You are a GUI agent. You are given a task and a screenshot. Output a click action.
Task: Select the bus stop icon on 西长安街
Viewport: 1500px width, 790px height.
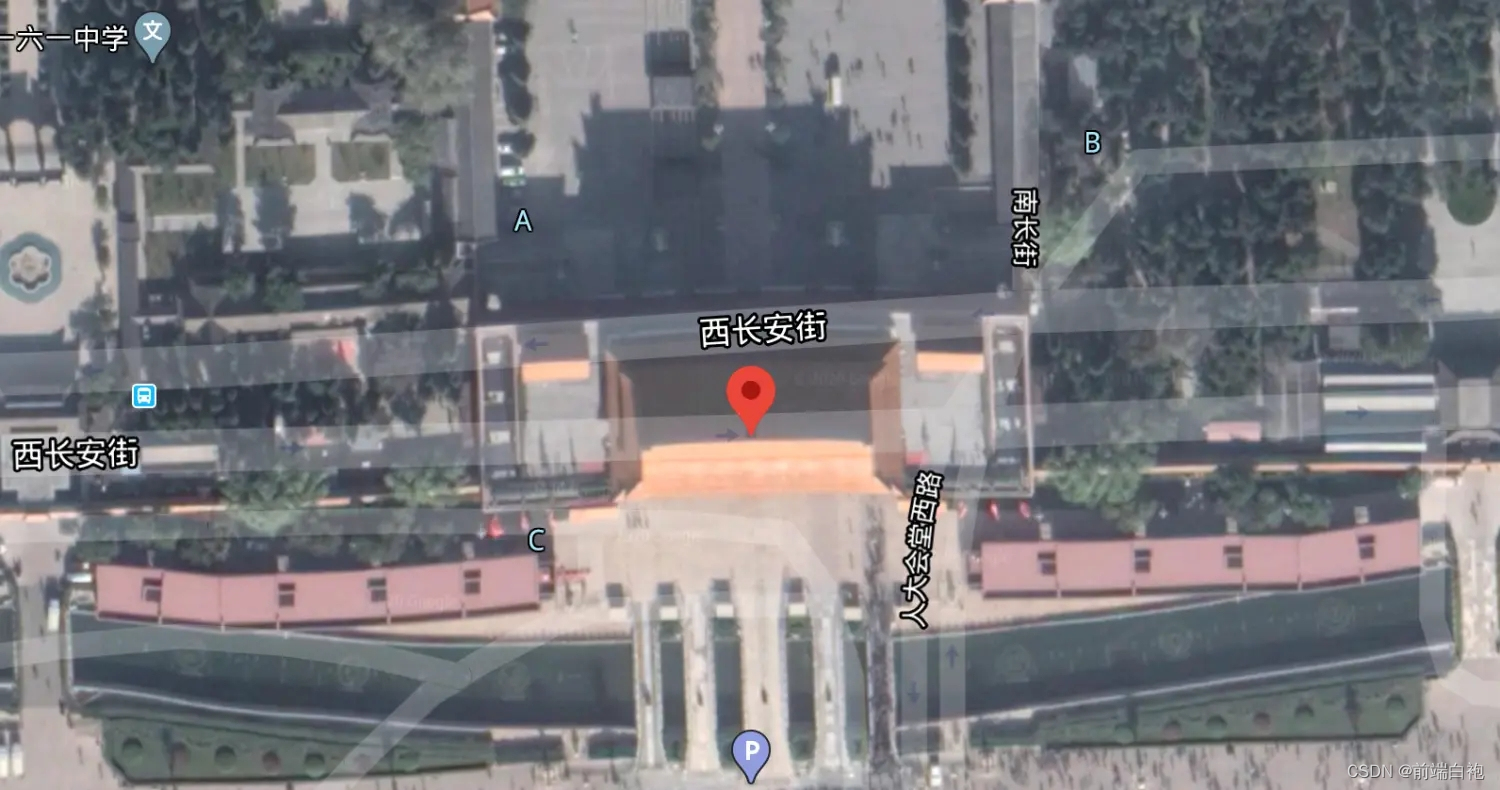pyautogui.click(x=144, y=396)
